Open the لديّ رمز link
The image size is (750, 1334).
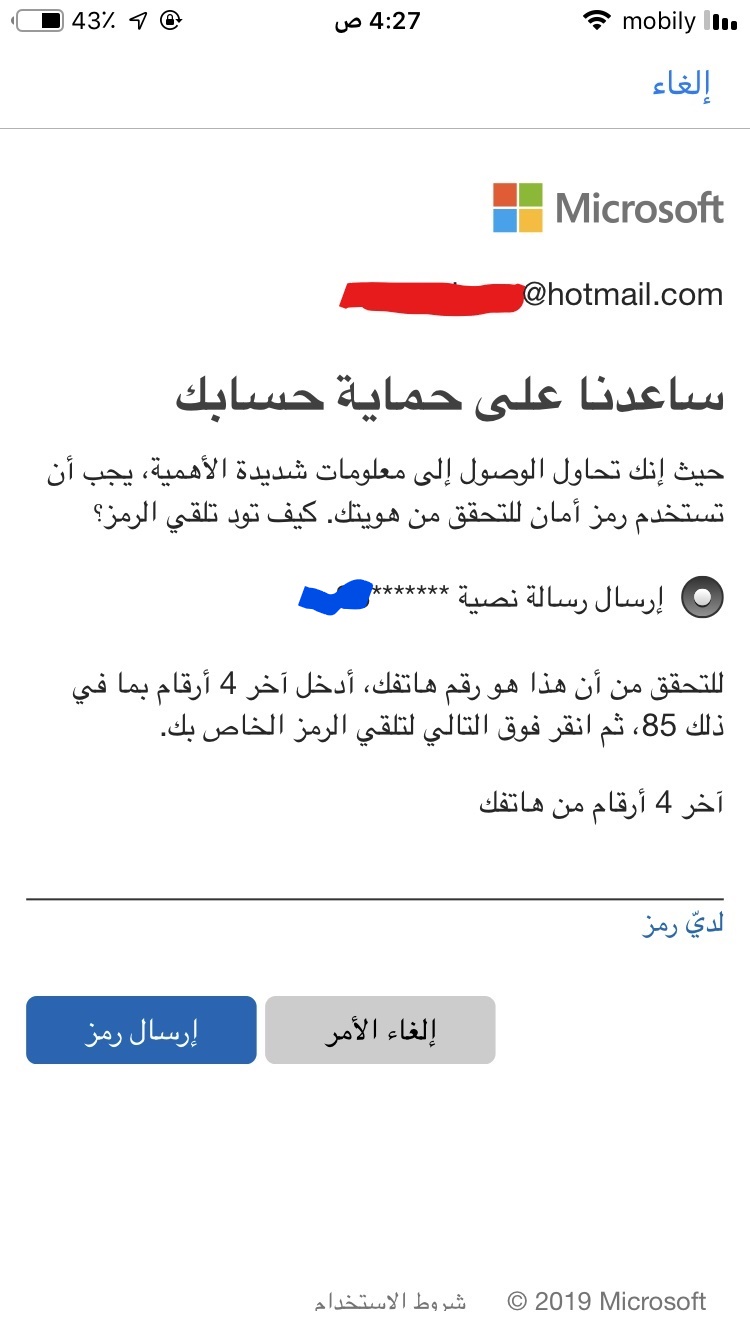[683, 925]
